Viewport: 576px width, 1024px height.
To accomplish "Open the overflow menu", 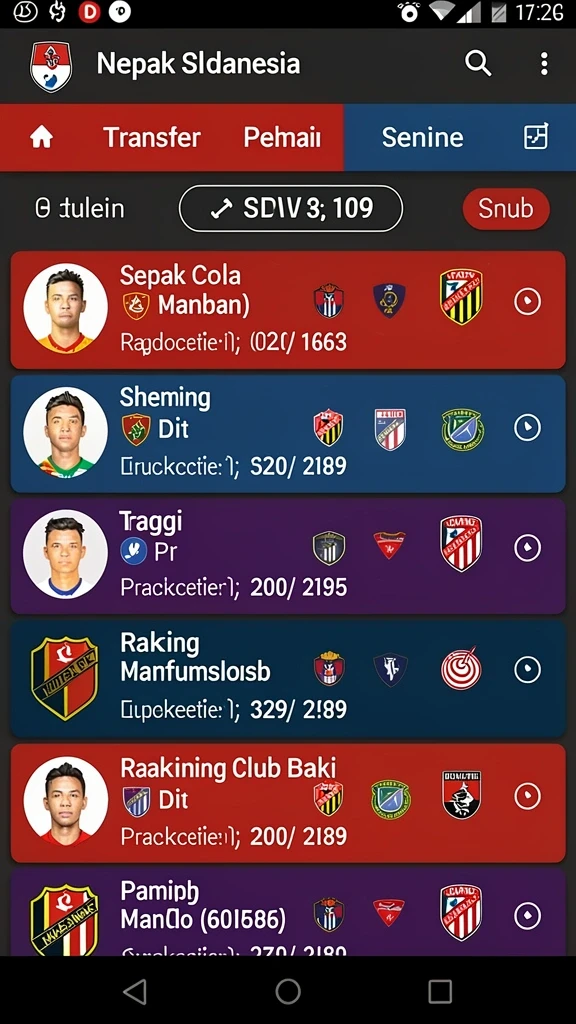I will (544, 64).
